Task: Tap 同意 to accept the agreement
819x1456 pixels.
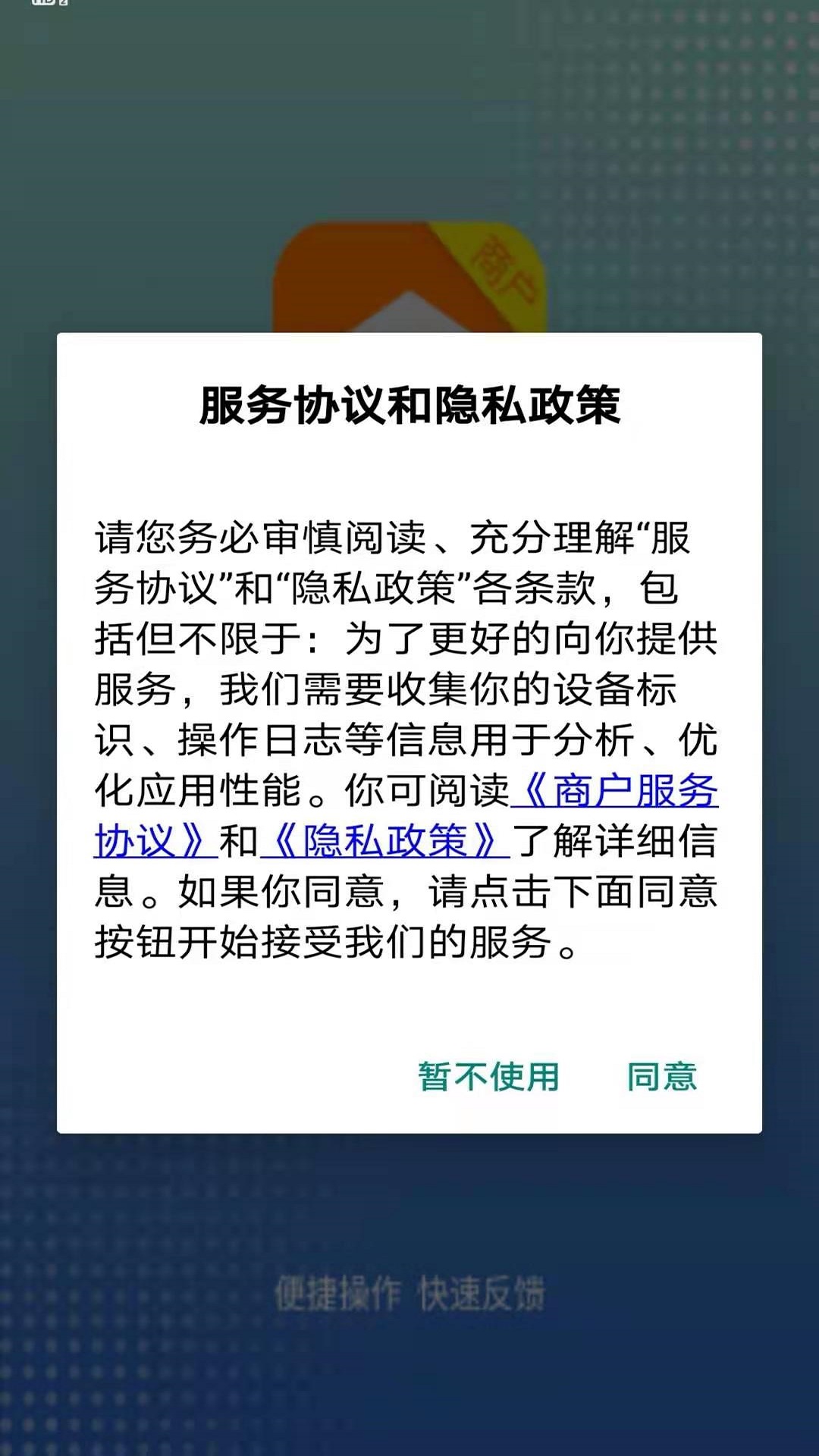Action: coord(661,1076)
